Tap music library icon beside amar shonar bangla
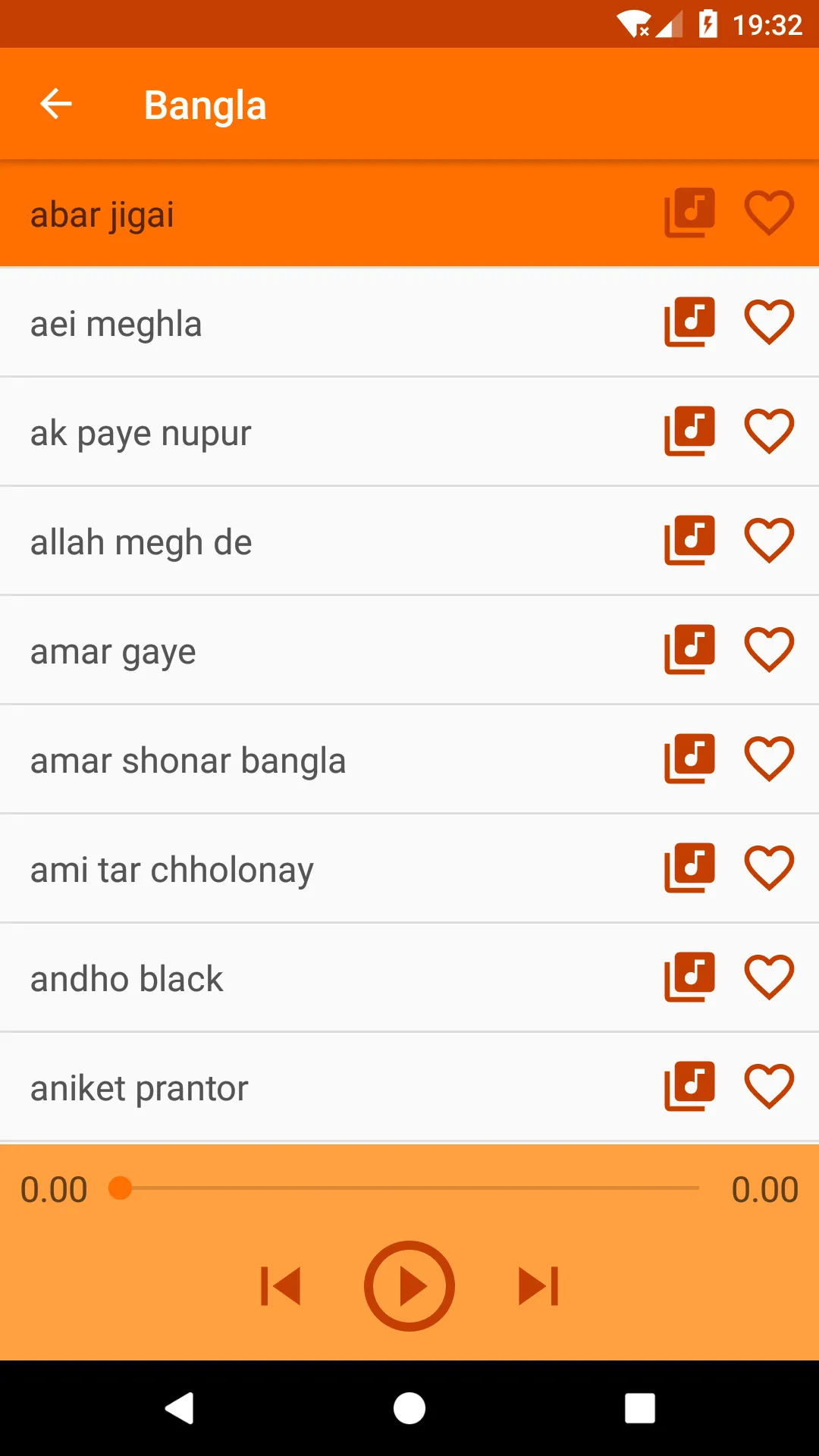Screen dimensions: 819x1456 (x=689, y=759)
